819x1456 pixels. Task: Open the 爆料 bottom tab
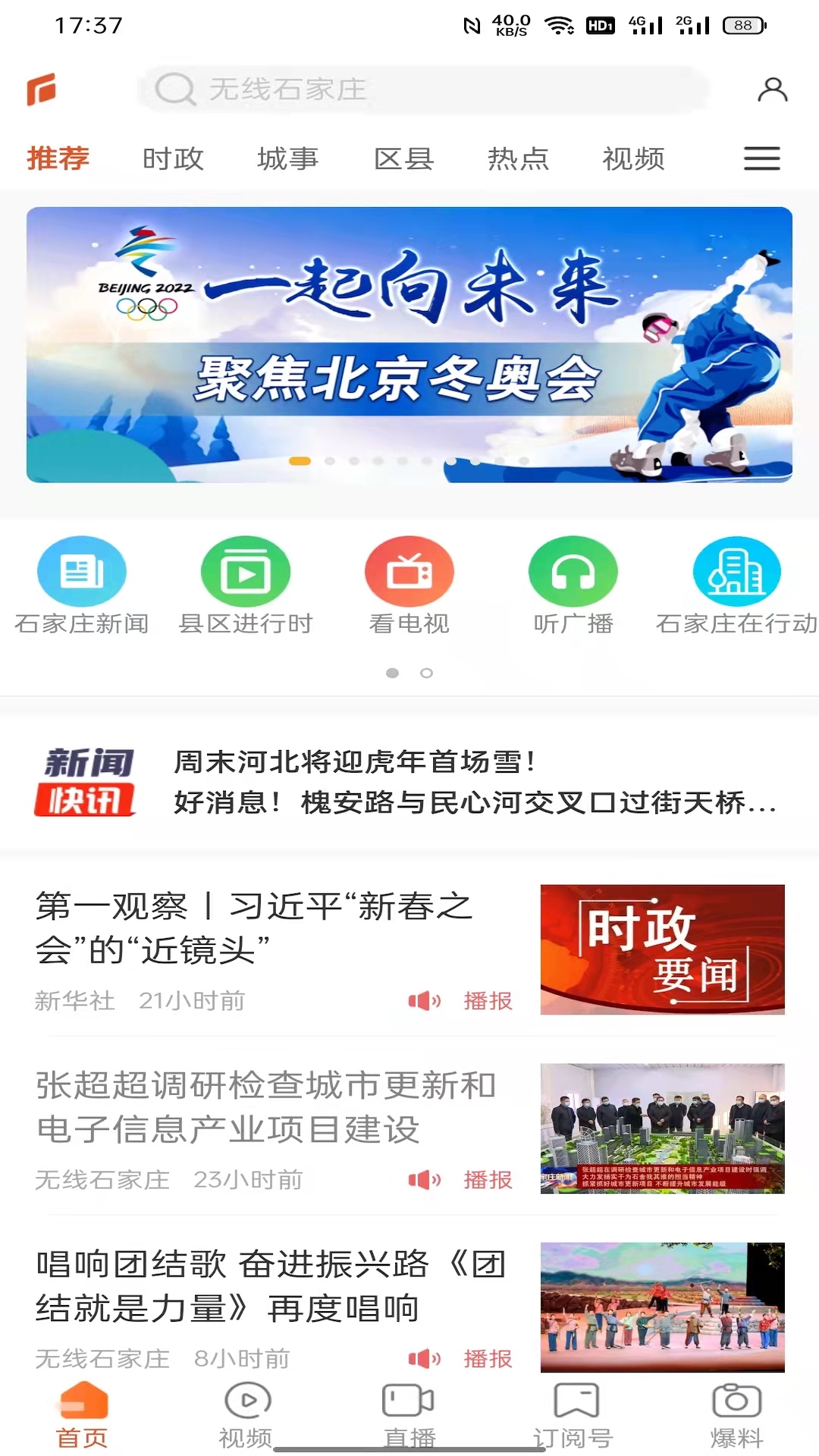click(736, 1414)
